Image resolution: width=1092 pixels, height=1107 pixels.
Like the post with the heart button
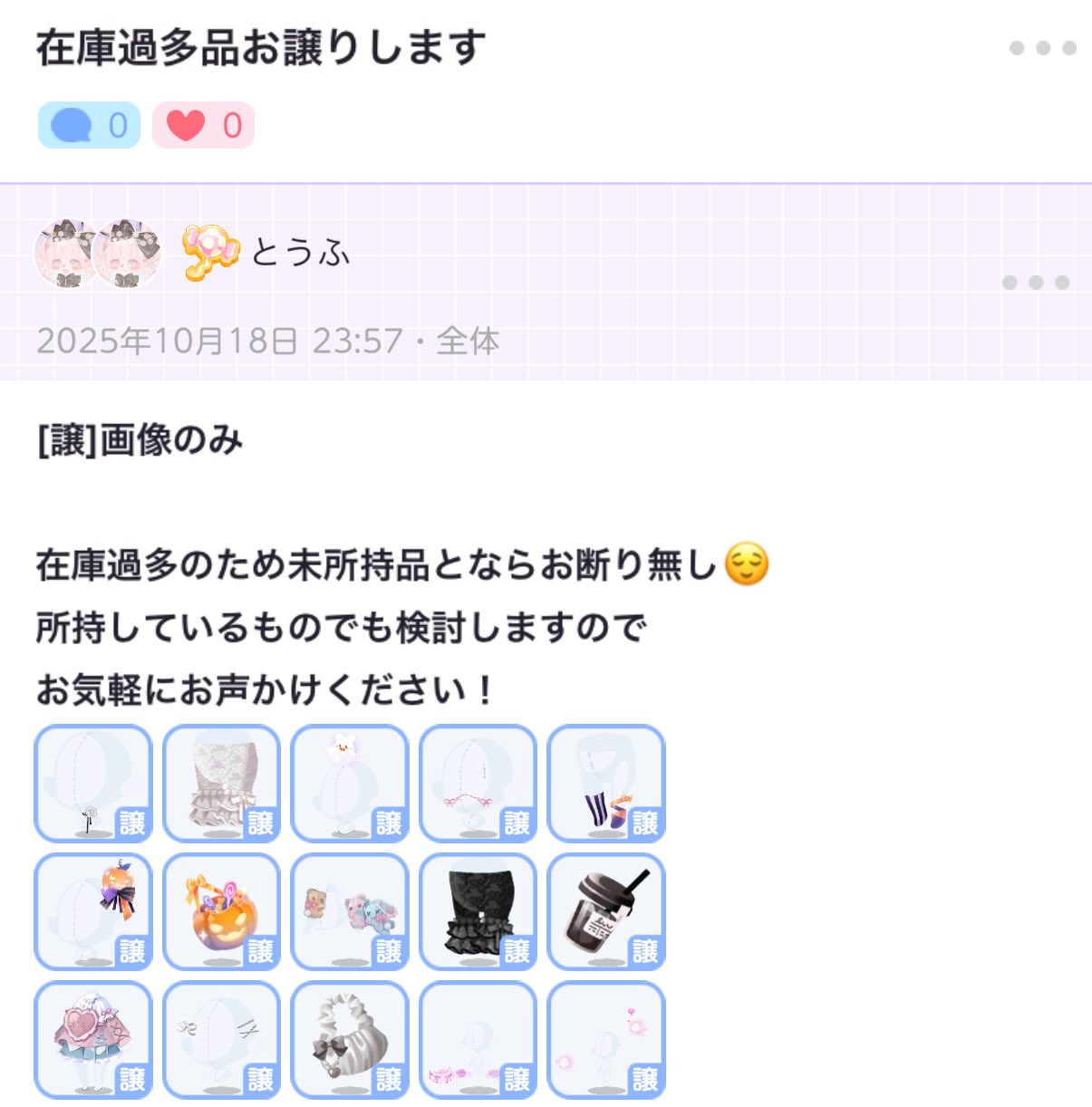point(203,125)
